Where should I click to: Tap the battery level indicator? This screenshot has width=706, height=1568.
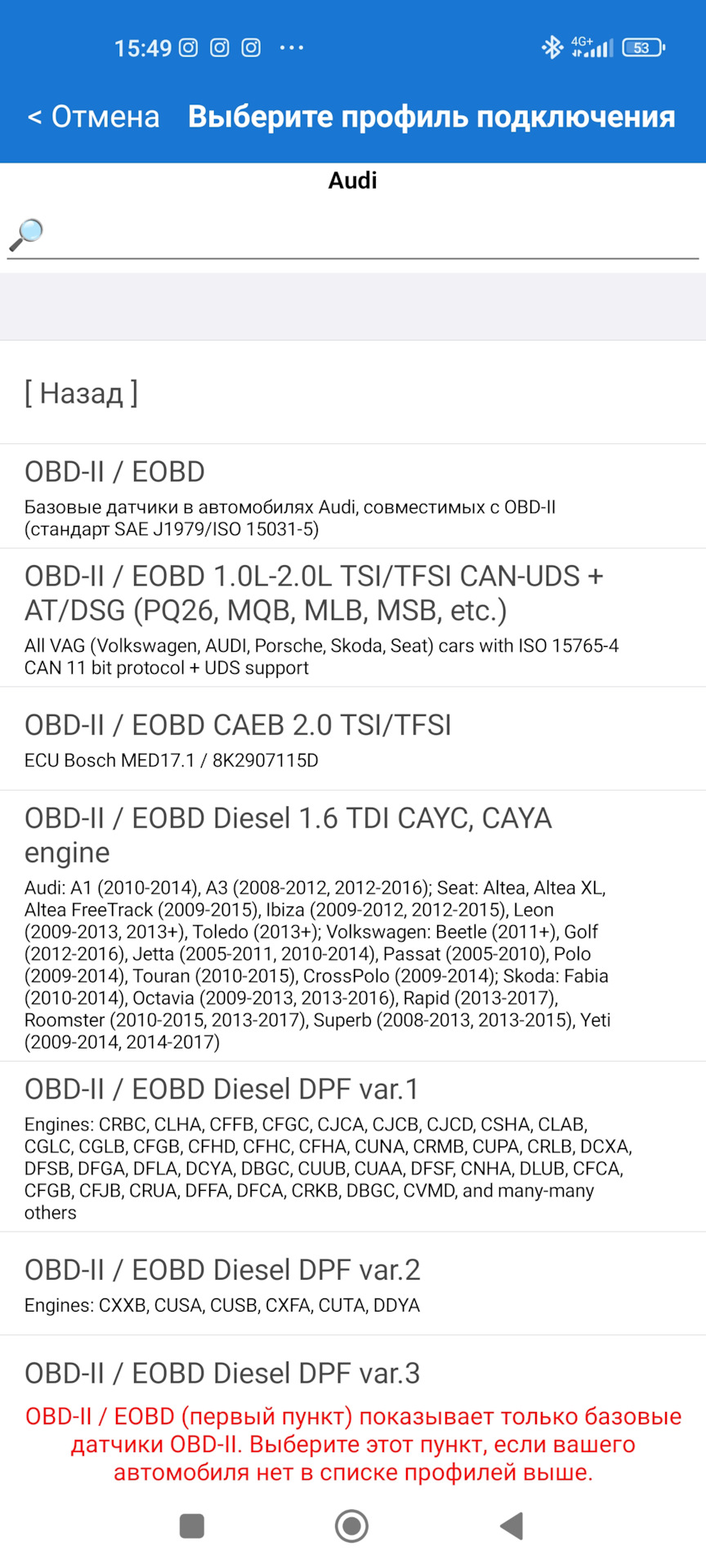(644, 48)
